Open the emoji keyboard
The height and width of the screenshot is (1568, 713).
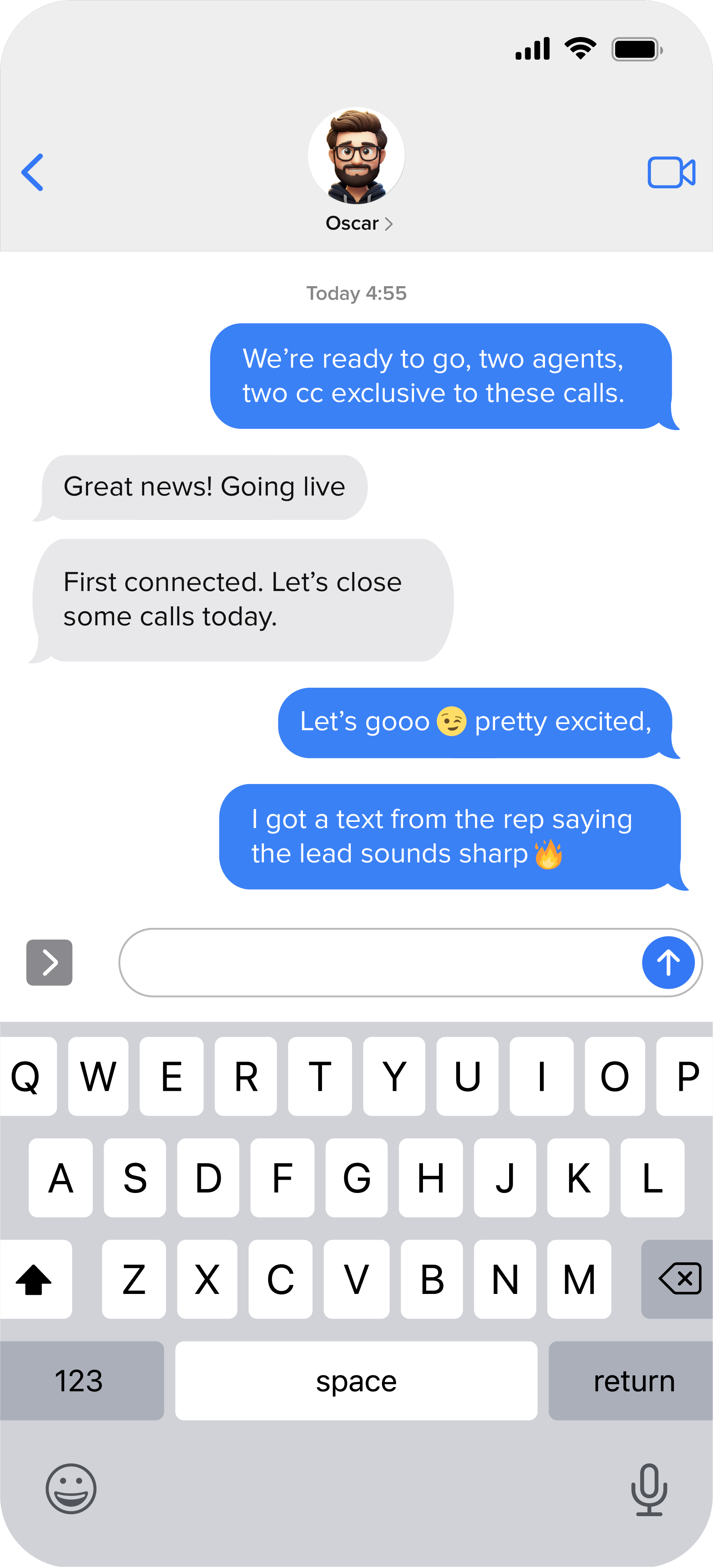click(x=71, y=1489)
